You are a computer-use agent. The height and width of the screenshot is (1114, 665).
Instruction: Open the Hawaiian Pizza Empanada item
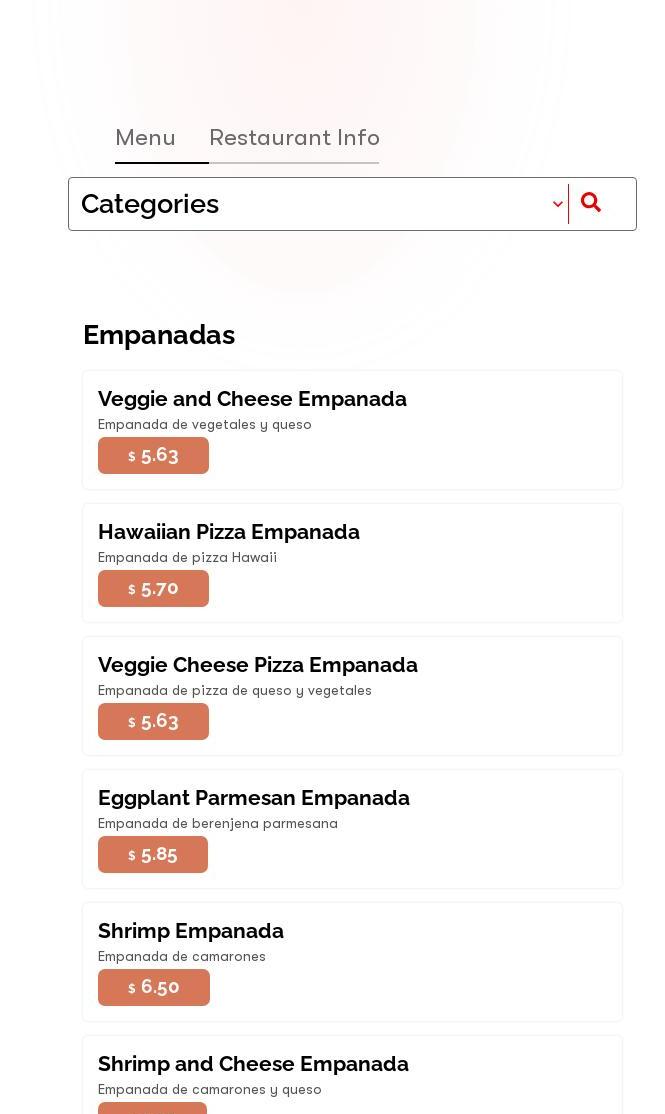[x=229, y=532]
